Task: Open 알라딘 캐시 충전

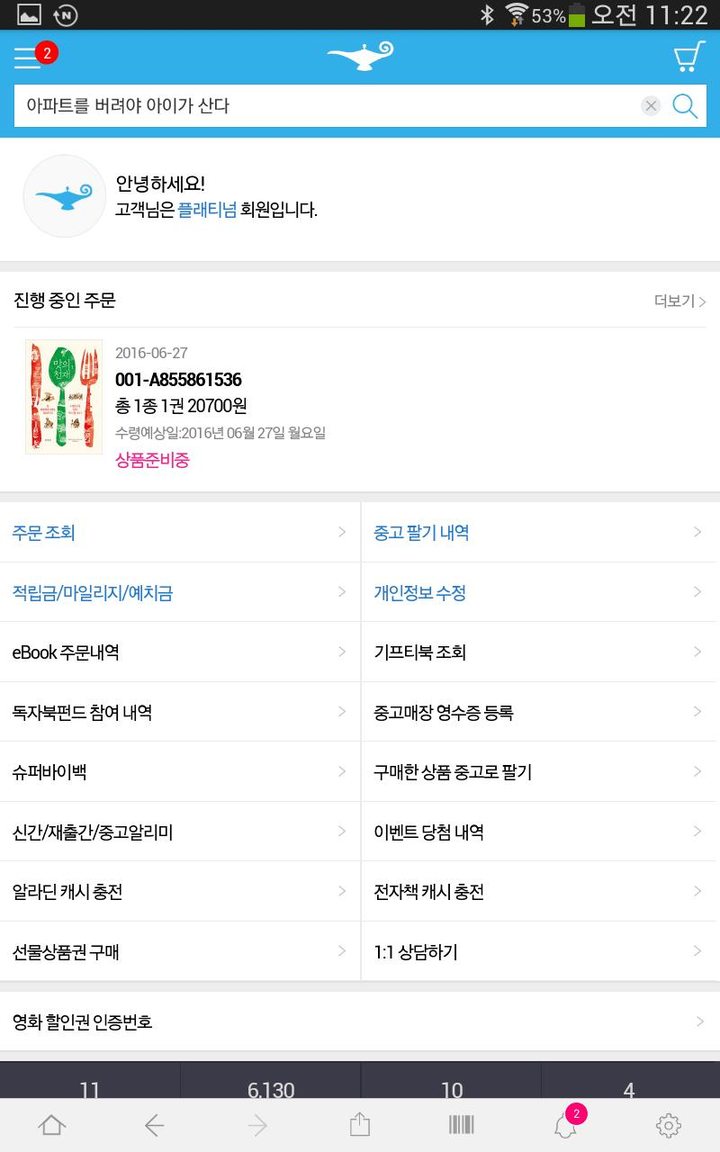Action: click(180, 892)
